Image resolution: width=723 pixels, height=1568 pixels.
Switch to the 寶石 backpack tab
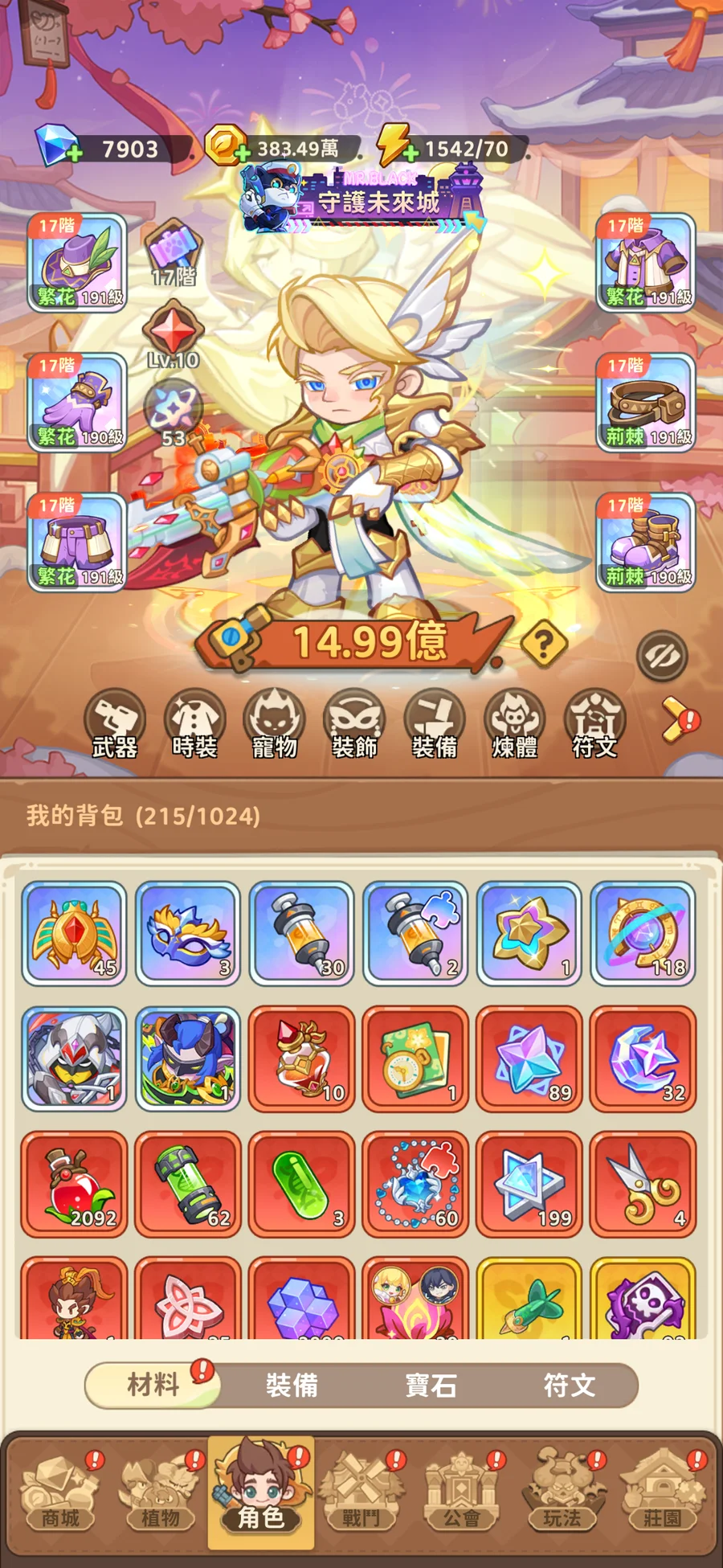[x=431, y=1386]
